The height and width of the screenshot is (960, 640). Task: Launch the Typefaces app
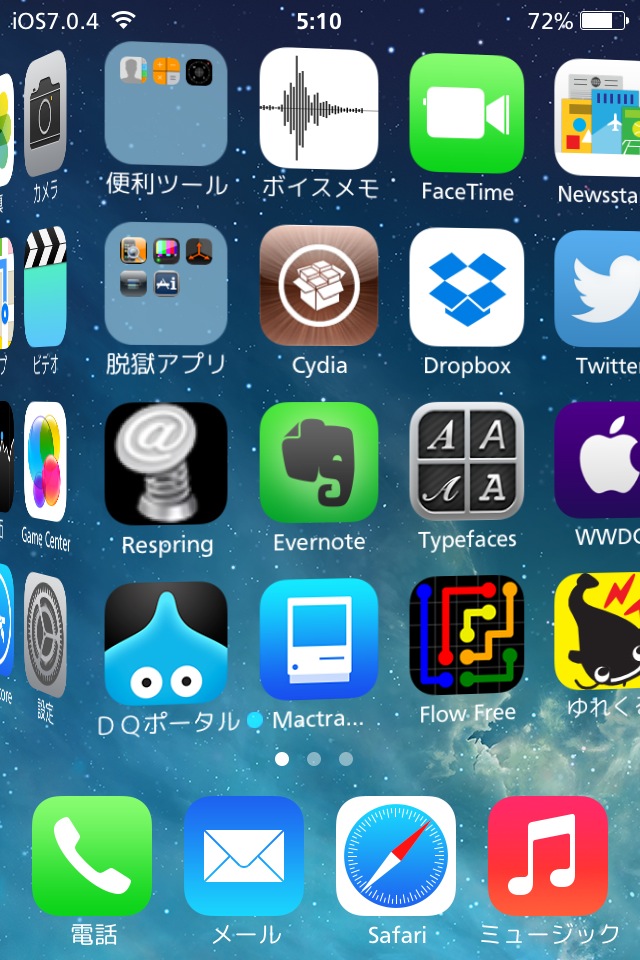pos(467,463)
